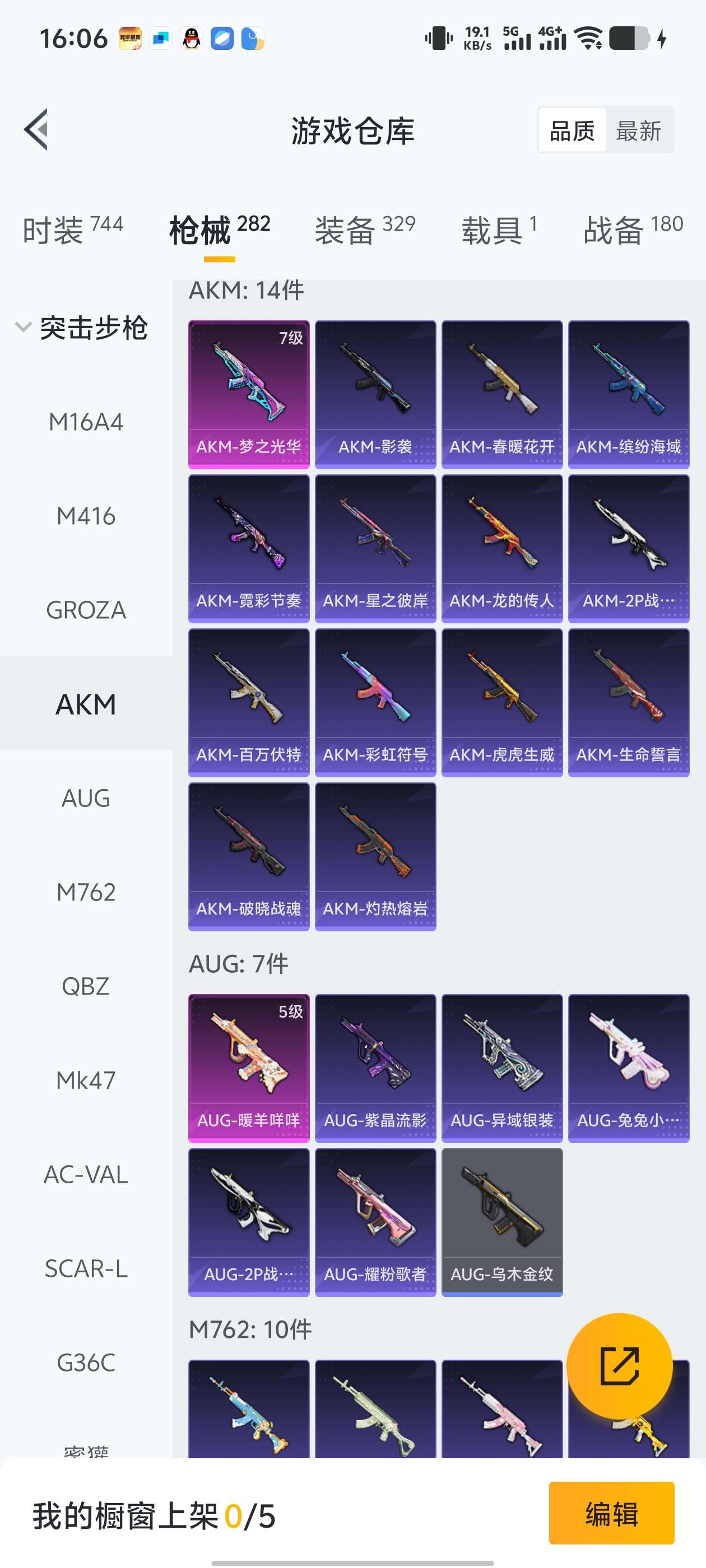Viewport: 706px width, 1568px height.
Task: Open the 战备 tab
Action: coord(632,231)
